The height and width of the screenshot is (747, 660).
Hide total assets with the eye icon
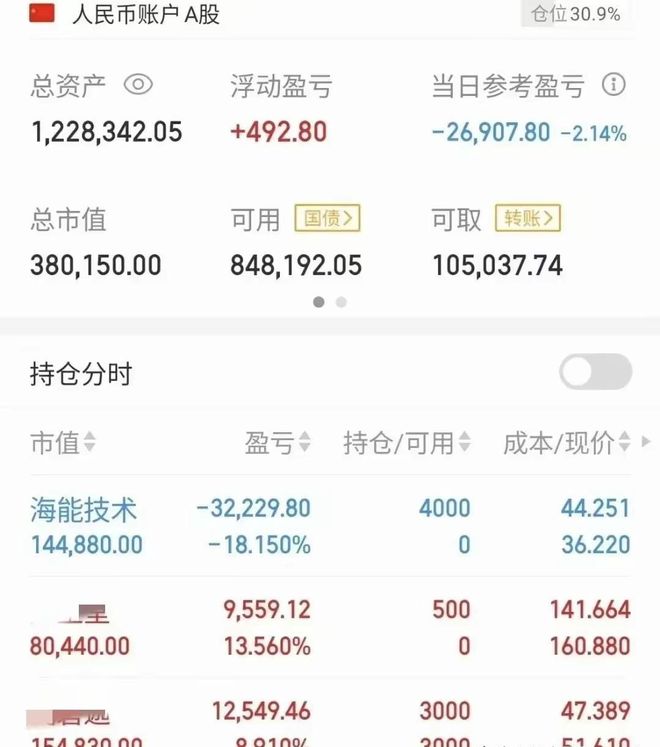(x=138, y=85)
